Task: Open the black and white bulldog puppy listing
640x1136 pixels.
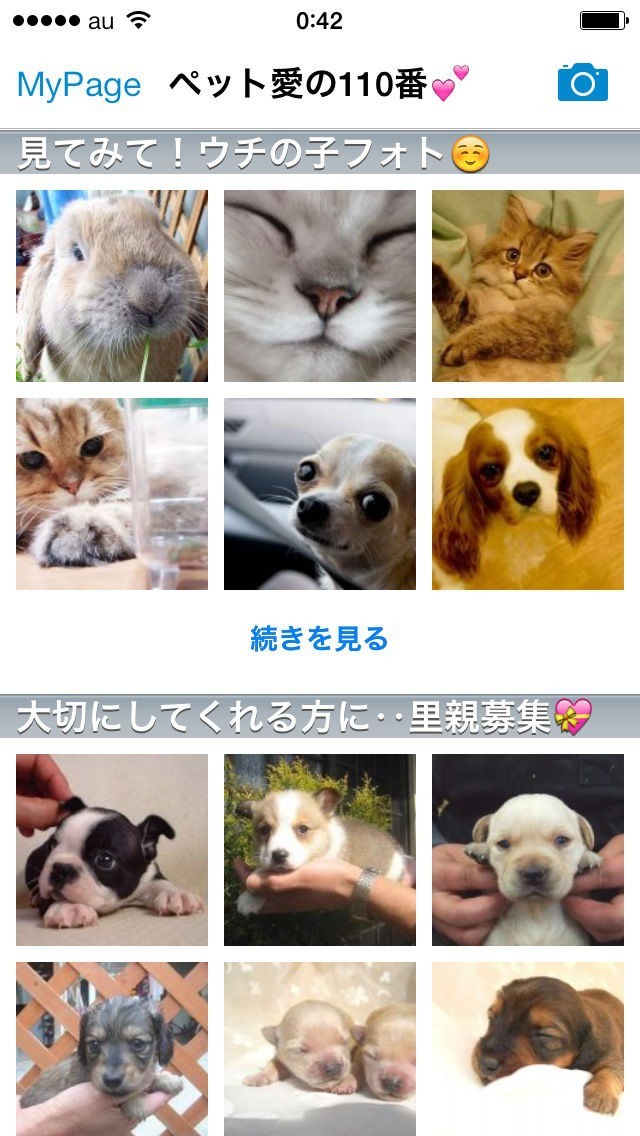Action: [112, 850]
